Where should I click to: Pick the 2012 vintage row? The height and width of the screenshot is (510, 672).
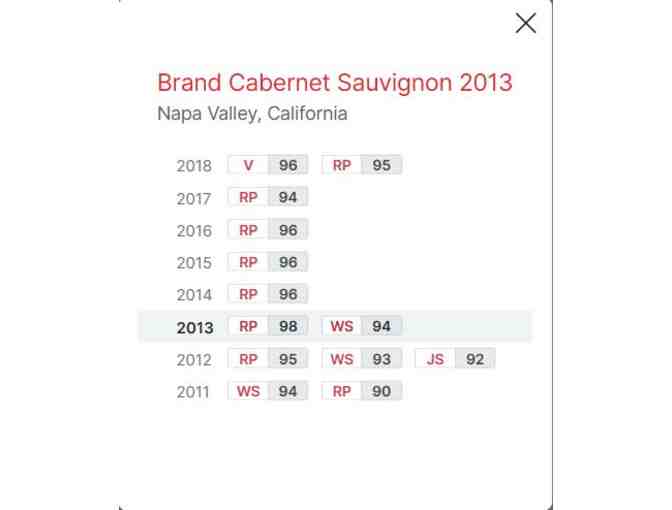click(194, 359)
